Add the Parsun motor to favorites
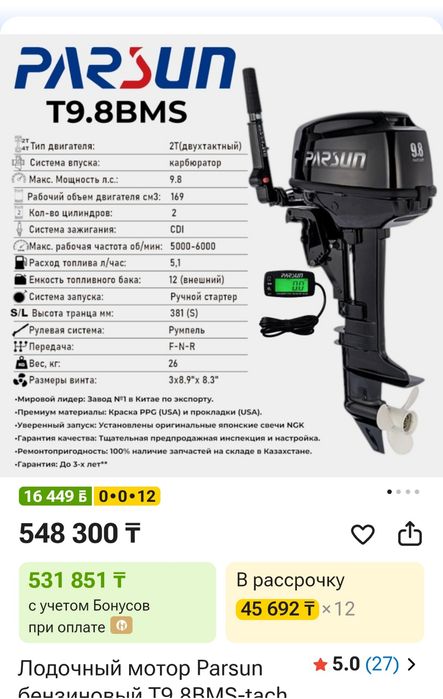Screen dimensions: 443x699 (362, 534)
